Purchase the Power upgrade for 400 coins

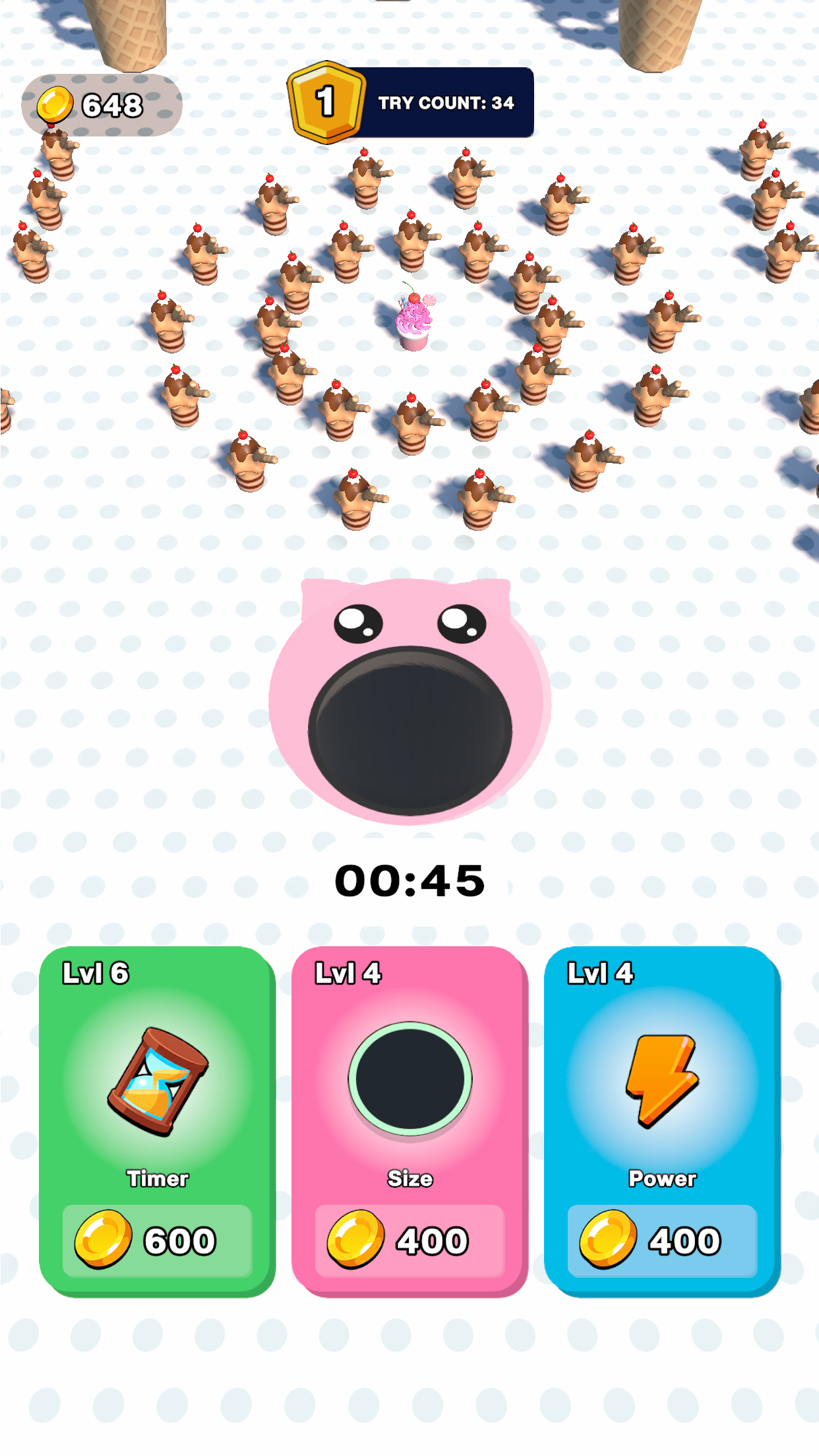point(662,1240)
